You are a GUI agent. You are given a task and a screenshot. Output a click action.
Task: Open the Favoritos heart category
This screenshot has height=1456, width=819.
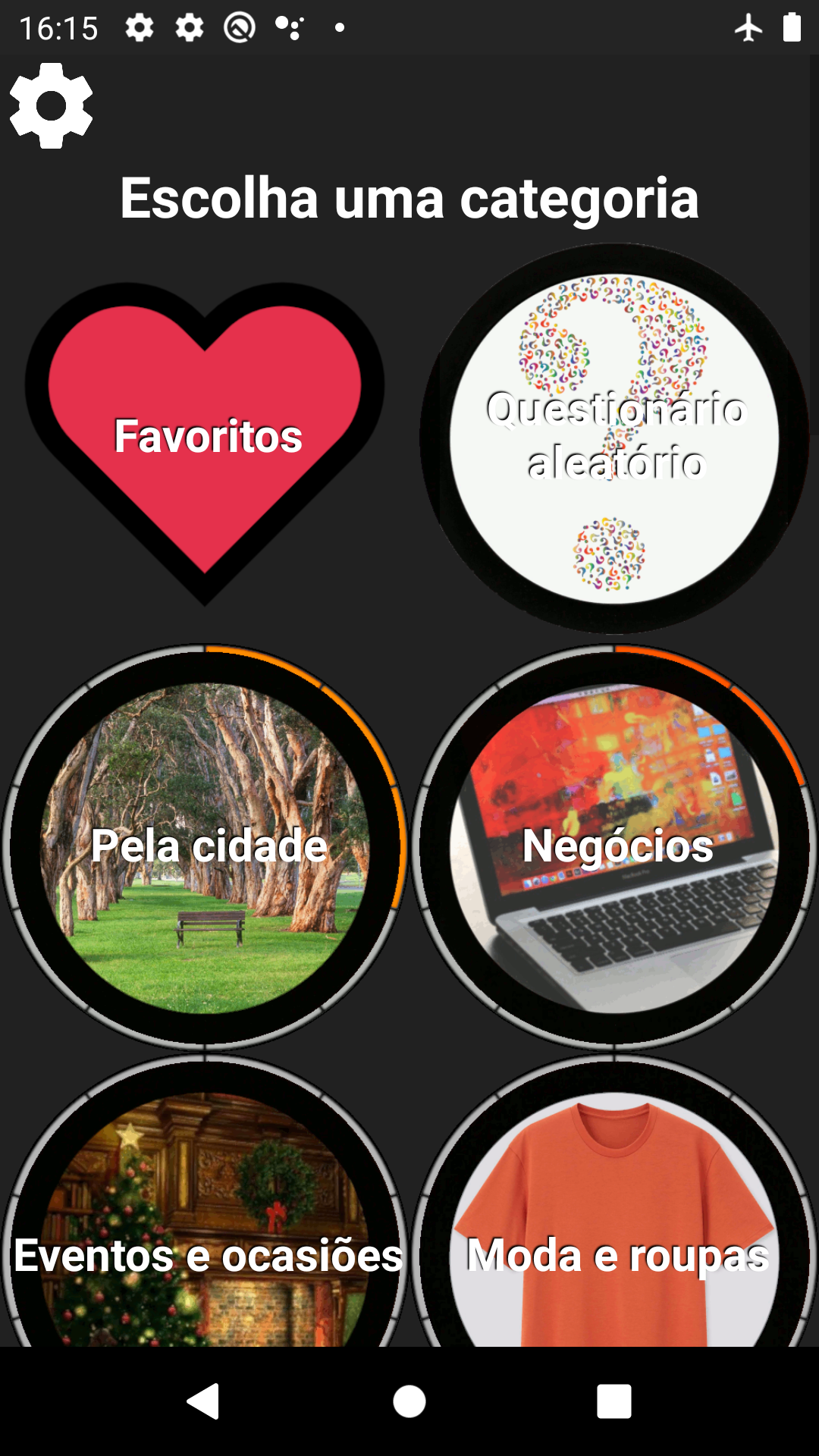pos(205,436)
